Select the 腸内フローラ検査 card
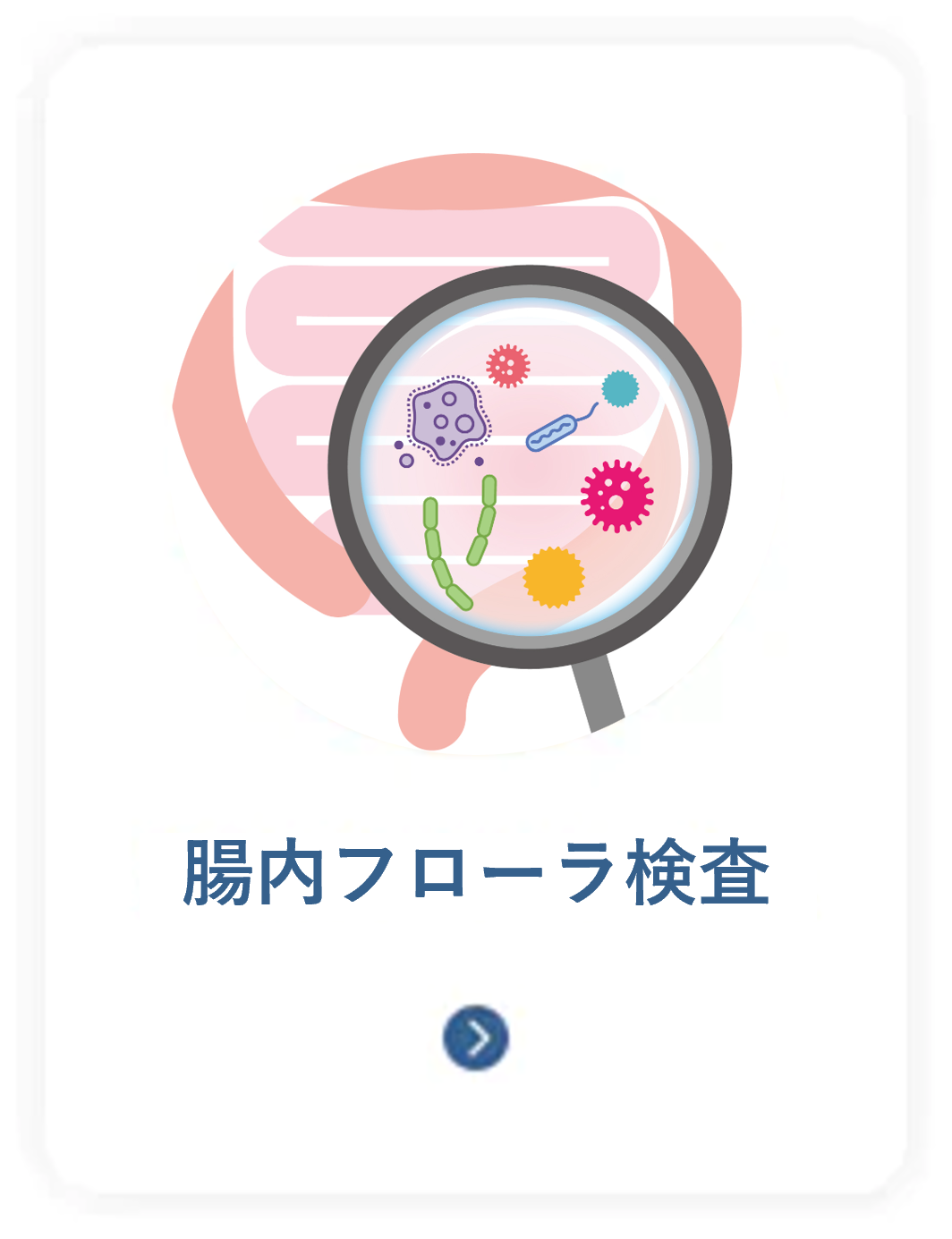Screen dimensions: 952x1239 pos(476,619)
